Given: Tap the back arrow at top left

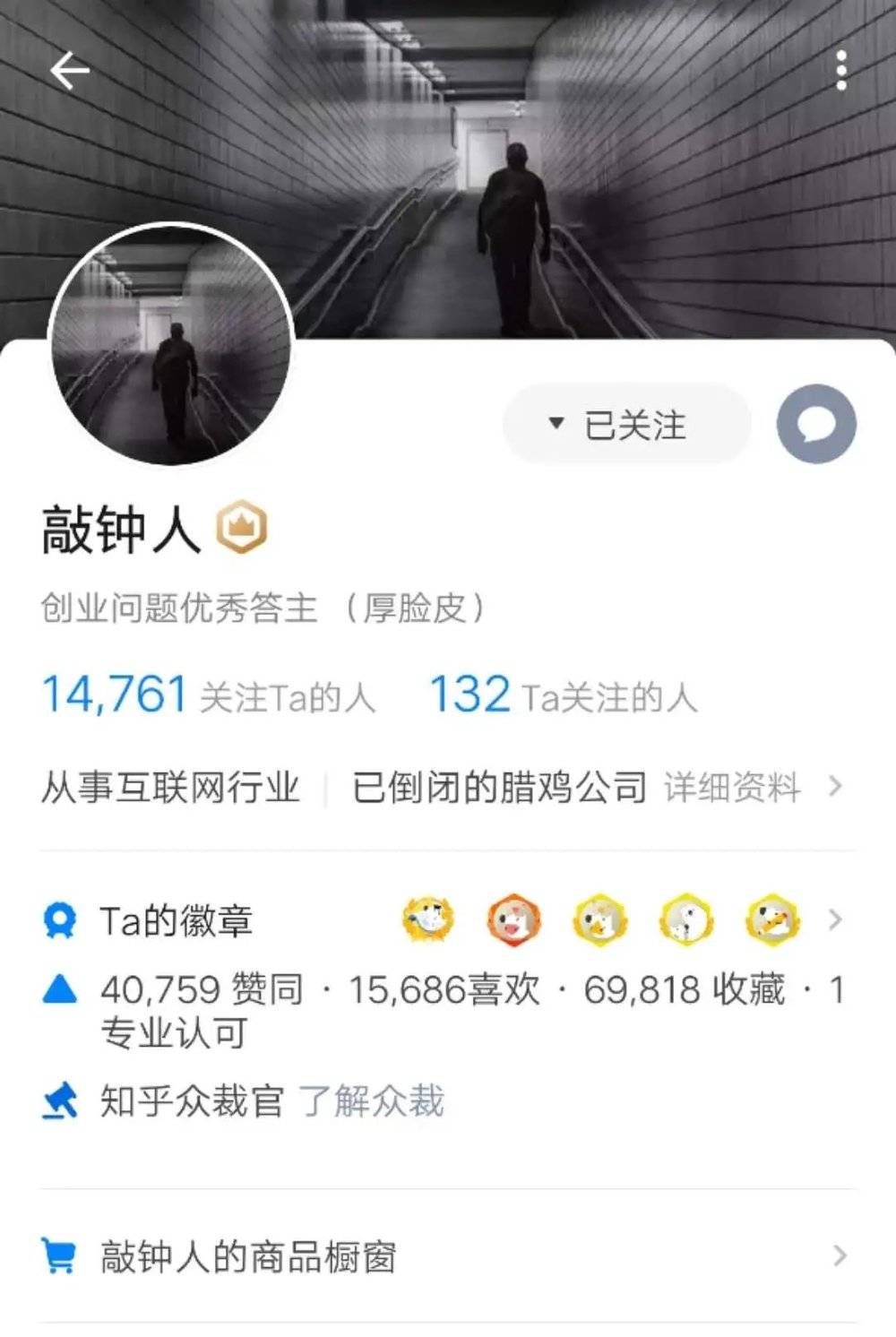Looking at the screenshot, I should pyautogui.click(x=68, y=68).
